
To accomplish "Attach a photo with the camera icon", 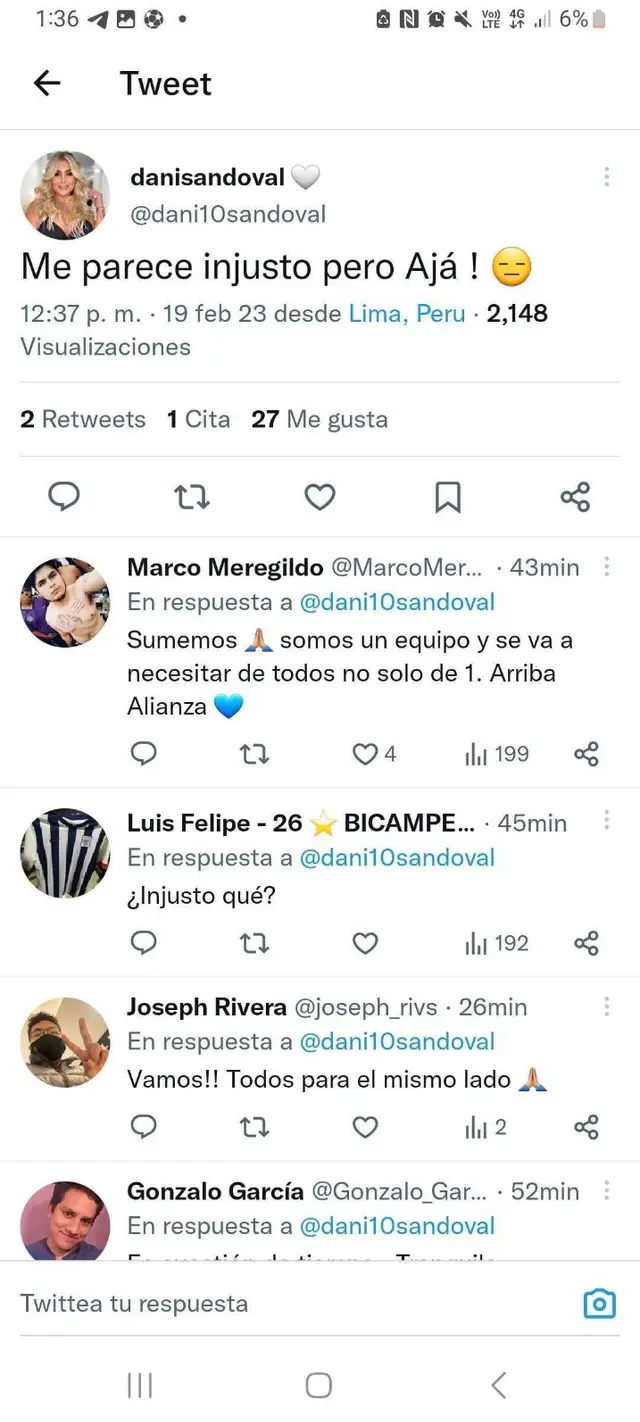I will [599, 1303].
